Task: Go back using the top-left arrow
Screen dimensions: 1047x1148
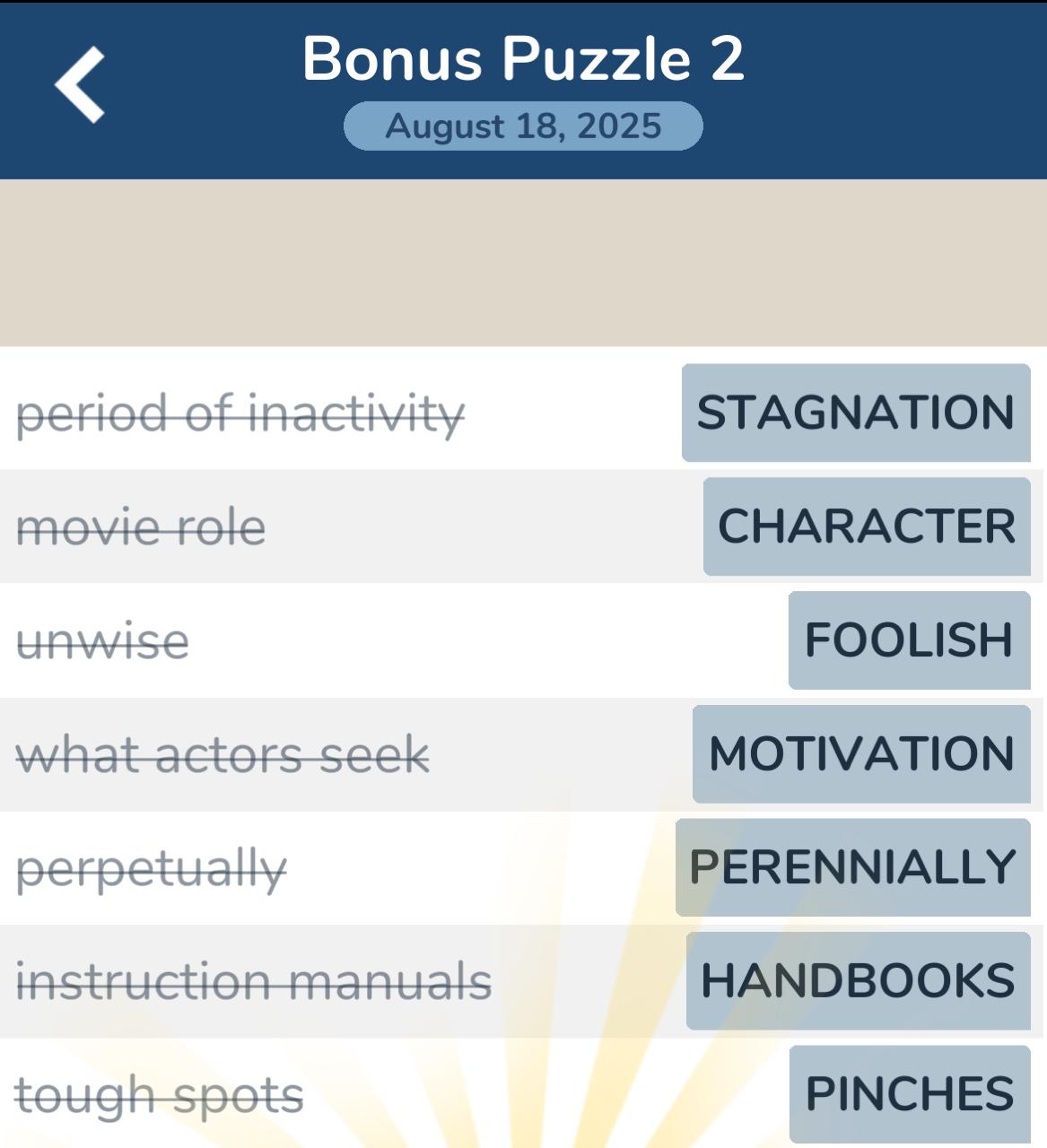Action: click(80, 85)
